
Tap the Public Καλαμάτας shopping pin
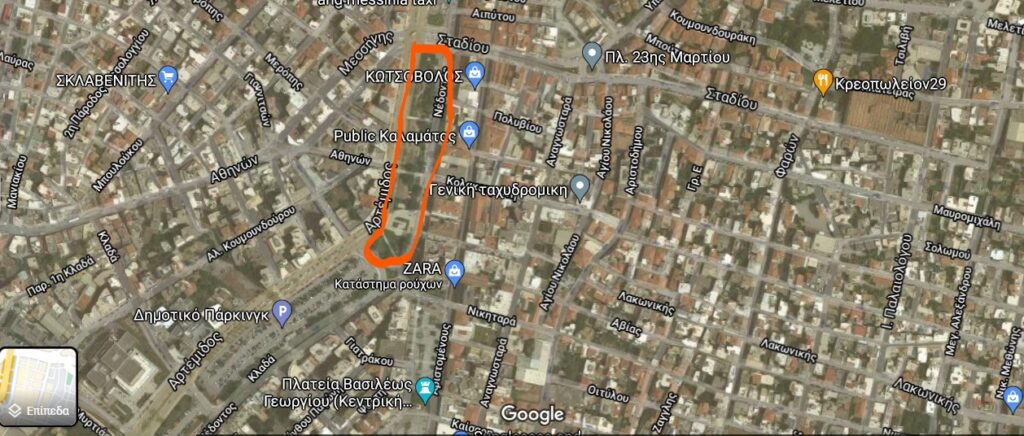470,131
